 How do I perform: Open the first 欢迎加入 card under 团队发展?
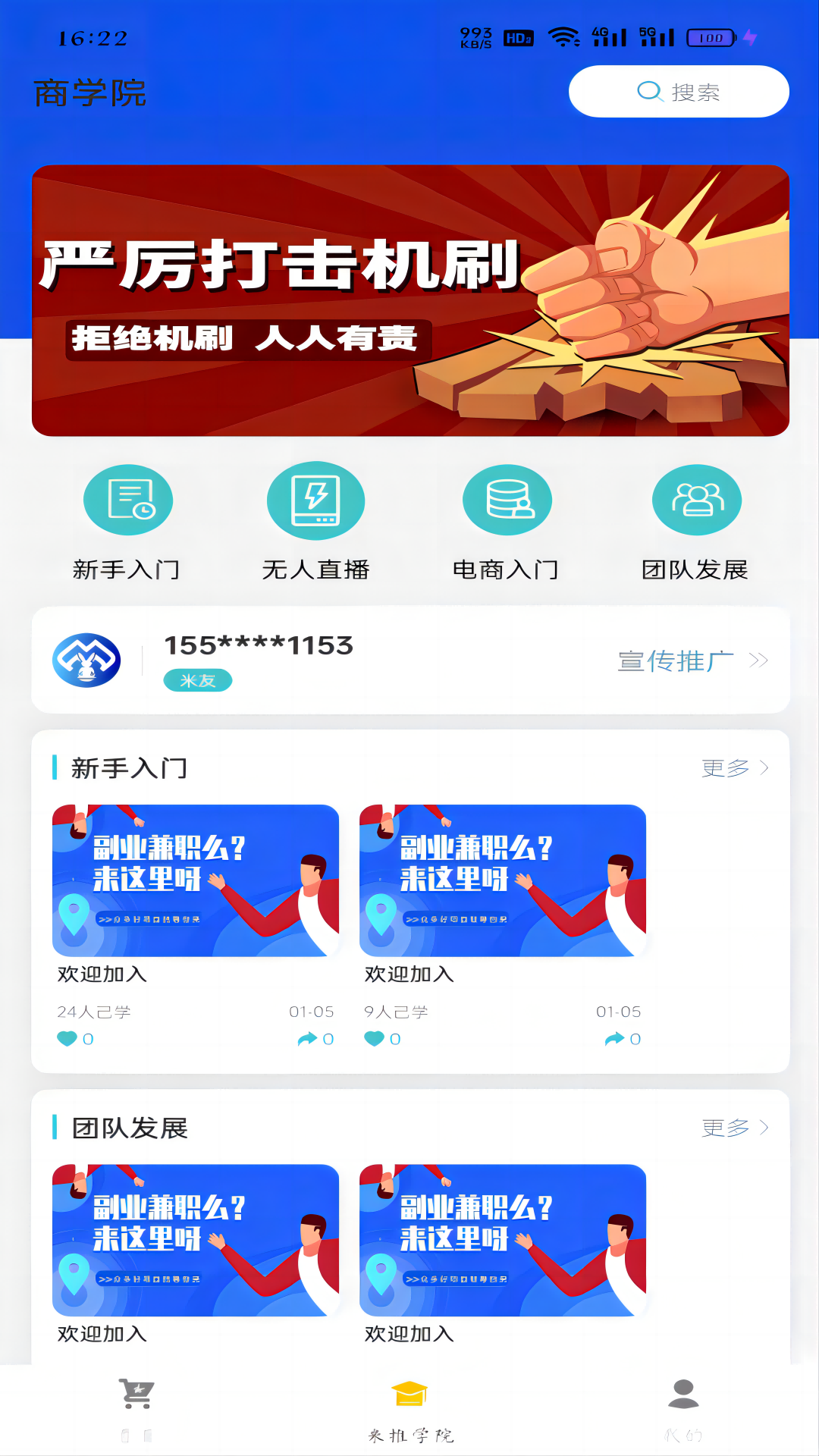[x=195, y=1240]
